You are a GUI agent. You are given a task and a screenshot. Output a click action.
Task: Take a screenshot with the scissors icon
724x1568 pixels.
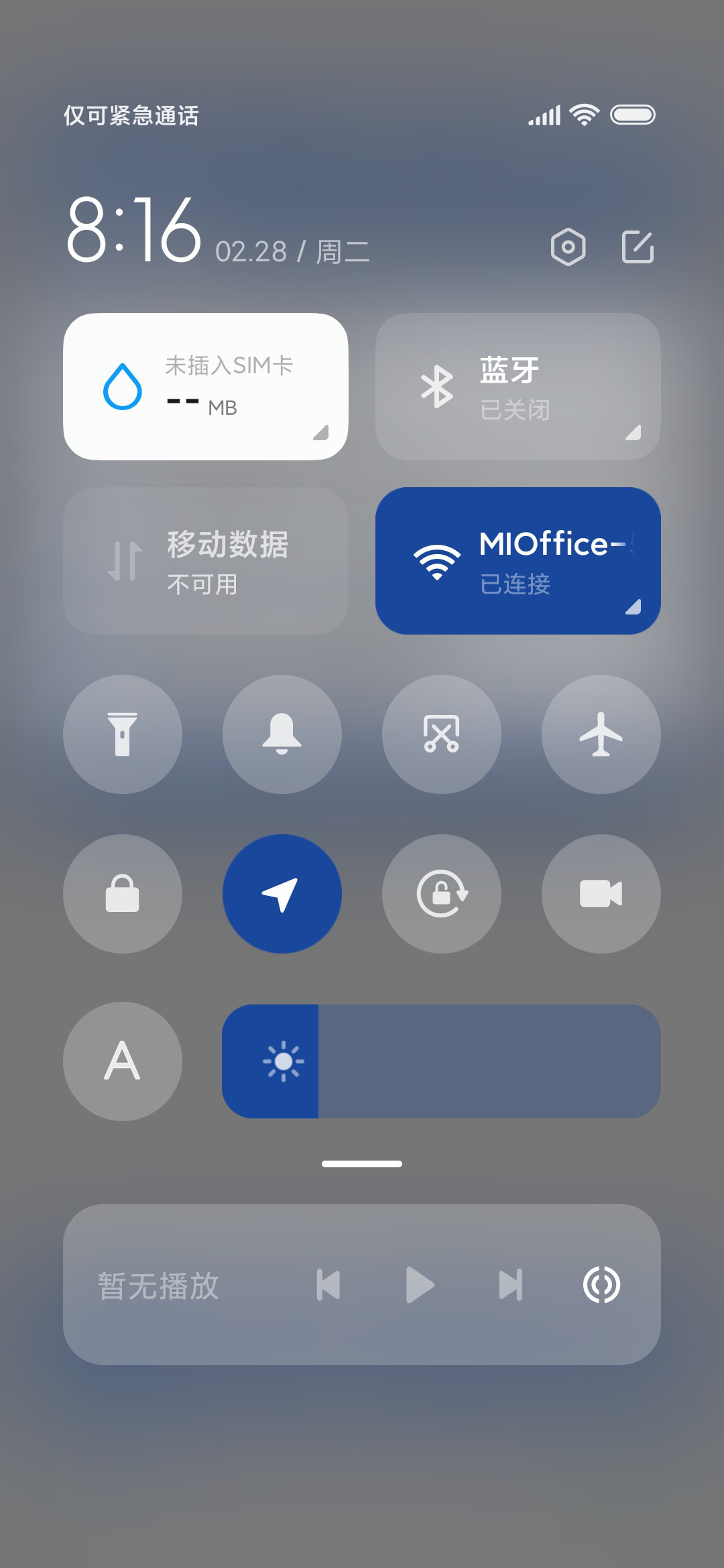(x=442, y=734)
